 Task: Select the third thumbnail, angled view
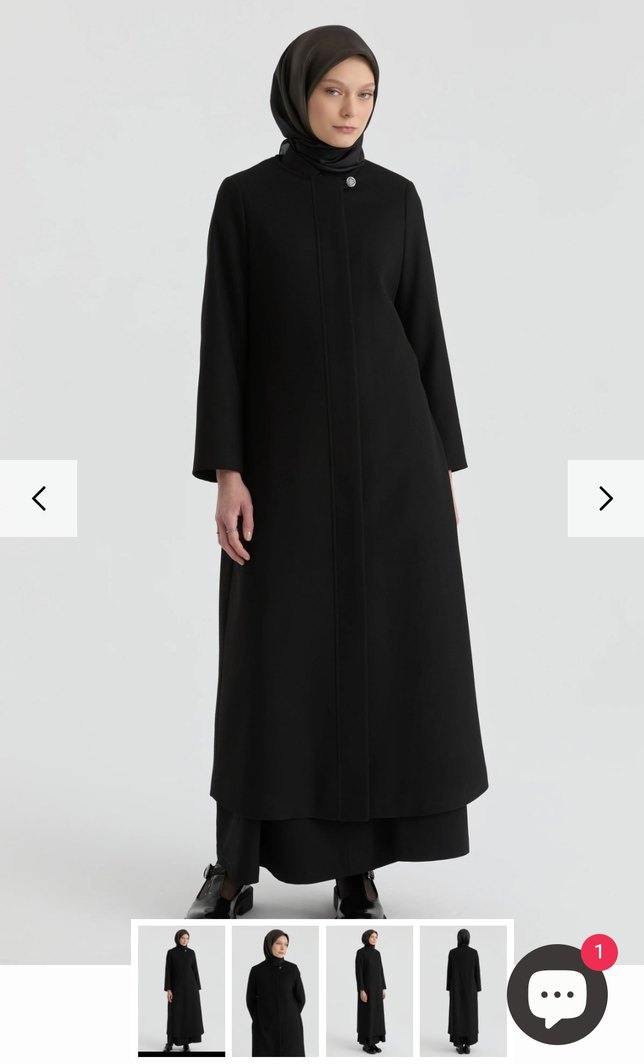(369, 988)
